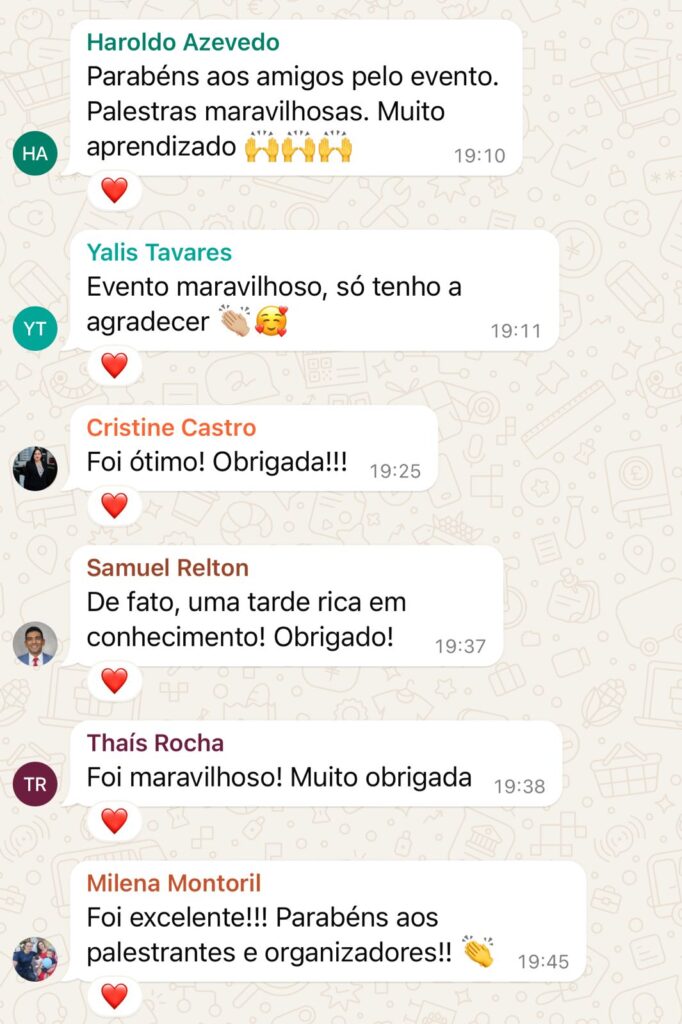Open Haroldo Azevedo's profile avatar

click(35, 153)
